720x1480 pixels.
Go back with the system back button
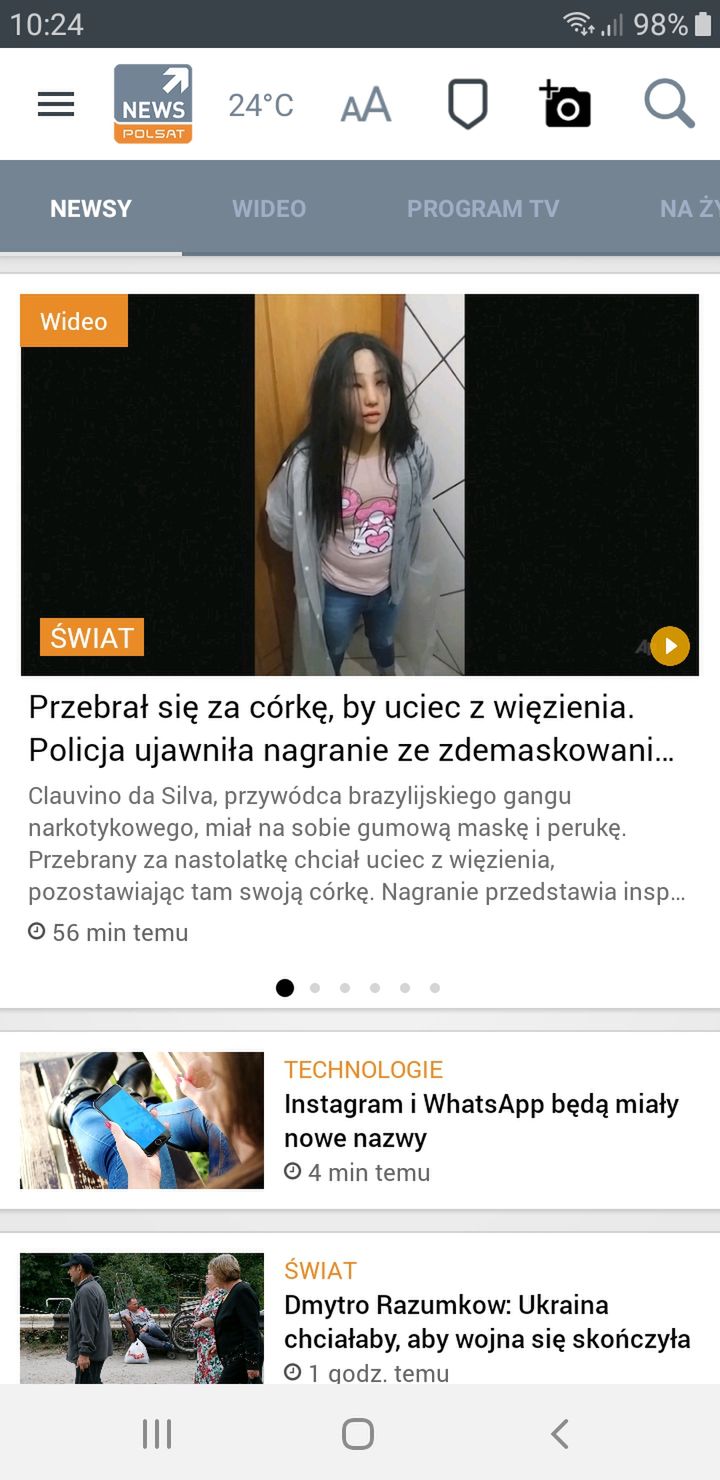coord(560,1433)
